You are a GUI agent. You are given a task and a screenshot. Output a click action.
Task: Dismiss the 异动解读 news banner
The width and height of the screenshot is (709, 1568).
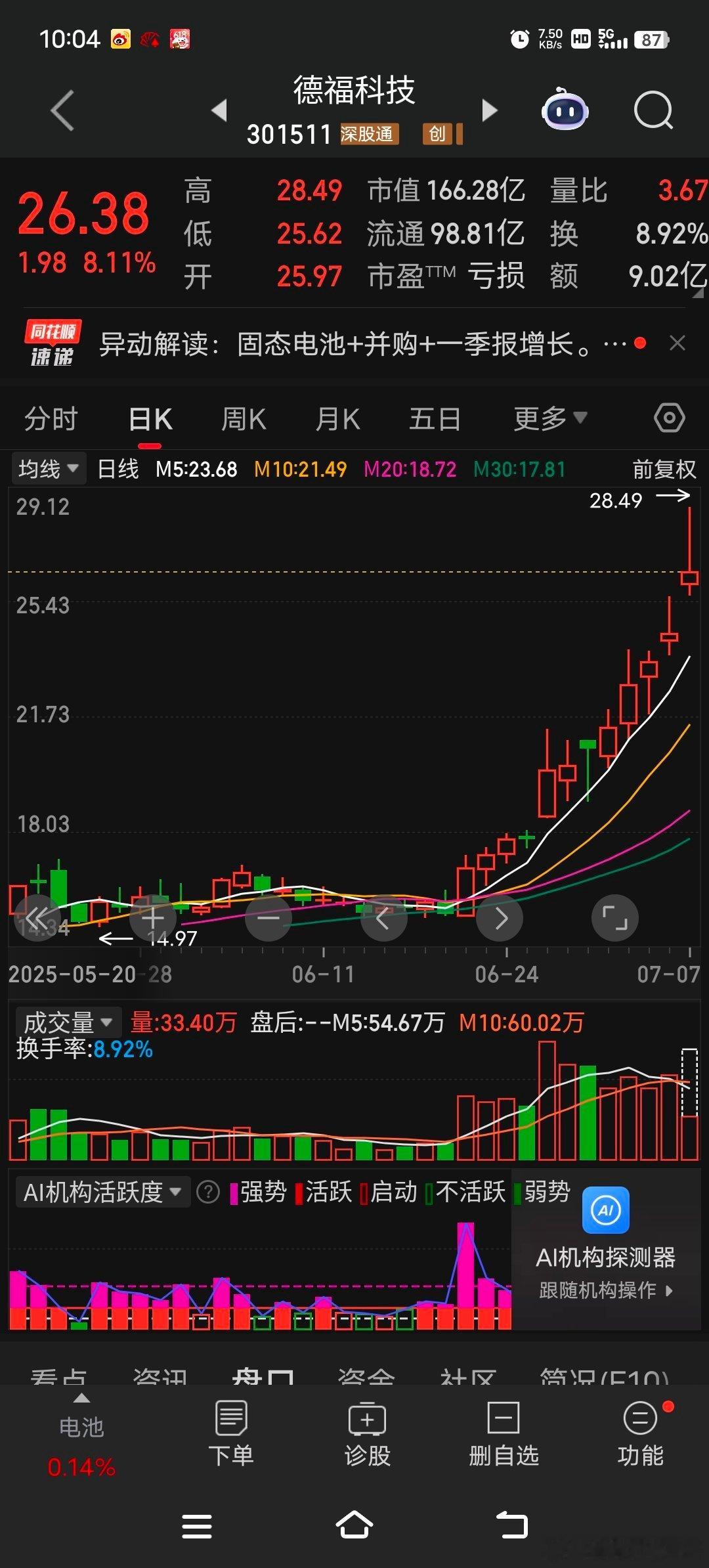pyautogui.click(x=677, y=343)
